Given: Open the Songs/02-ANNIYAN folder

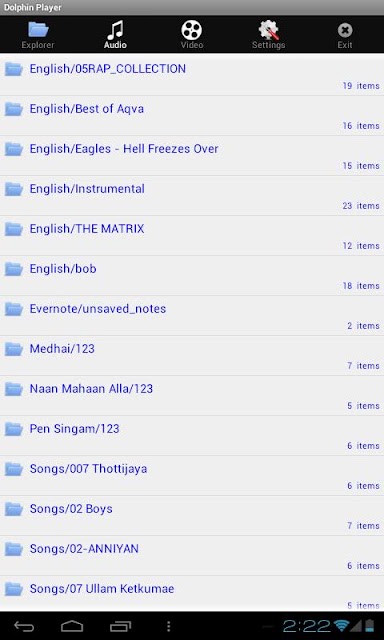Looking at the screenshot, I should click(x=192, y=556).
